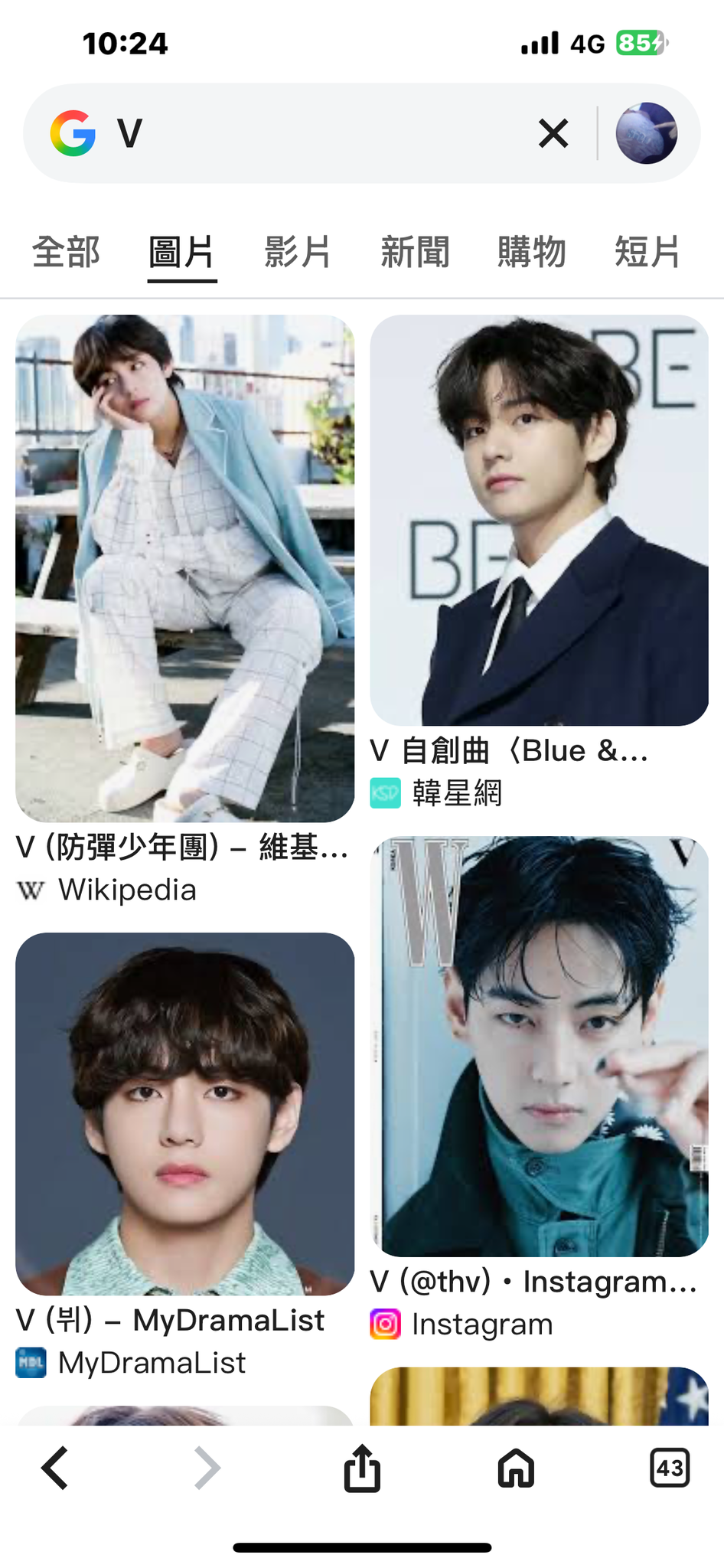Go back to the previous page
This screenshot has width=724, height=1568.
pos(55,1468)
